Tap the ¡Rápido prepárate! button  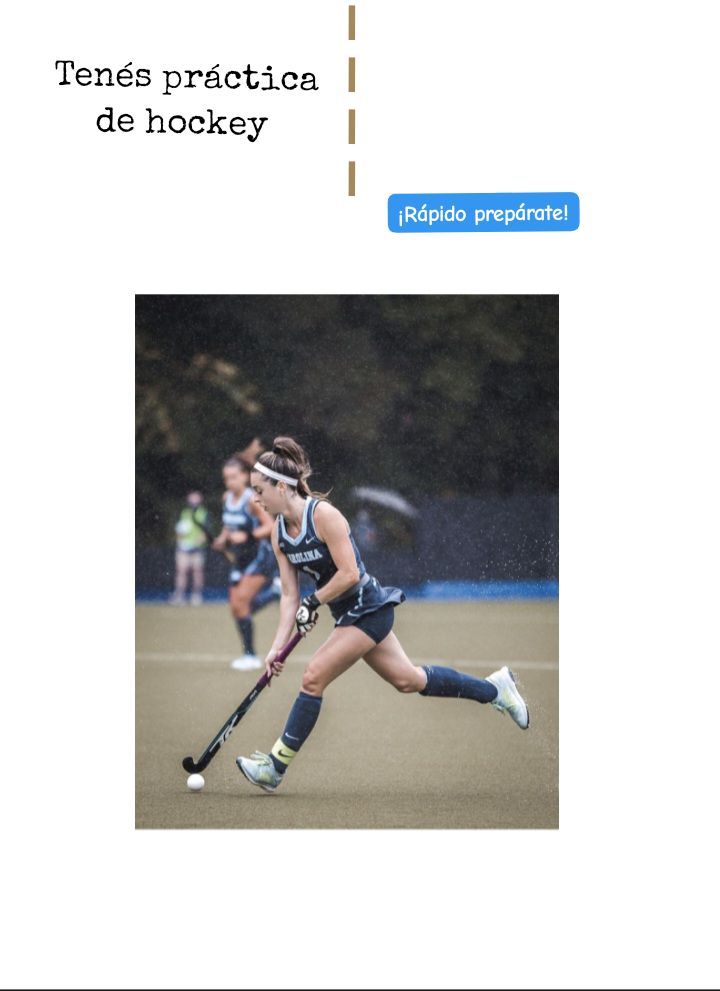coord(483,213)
